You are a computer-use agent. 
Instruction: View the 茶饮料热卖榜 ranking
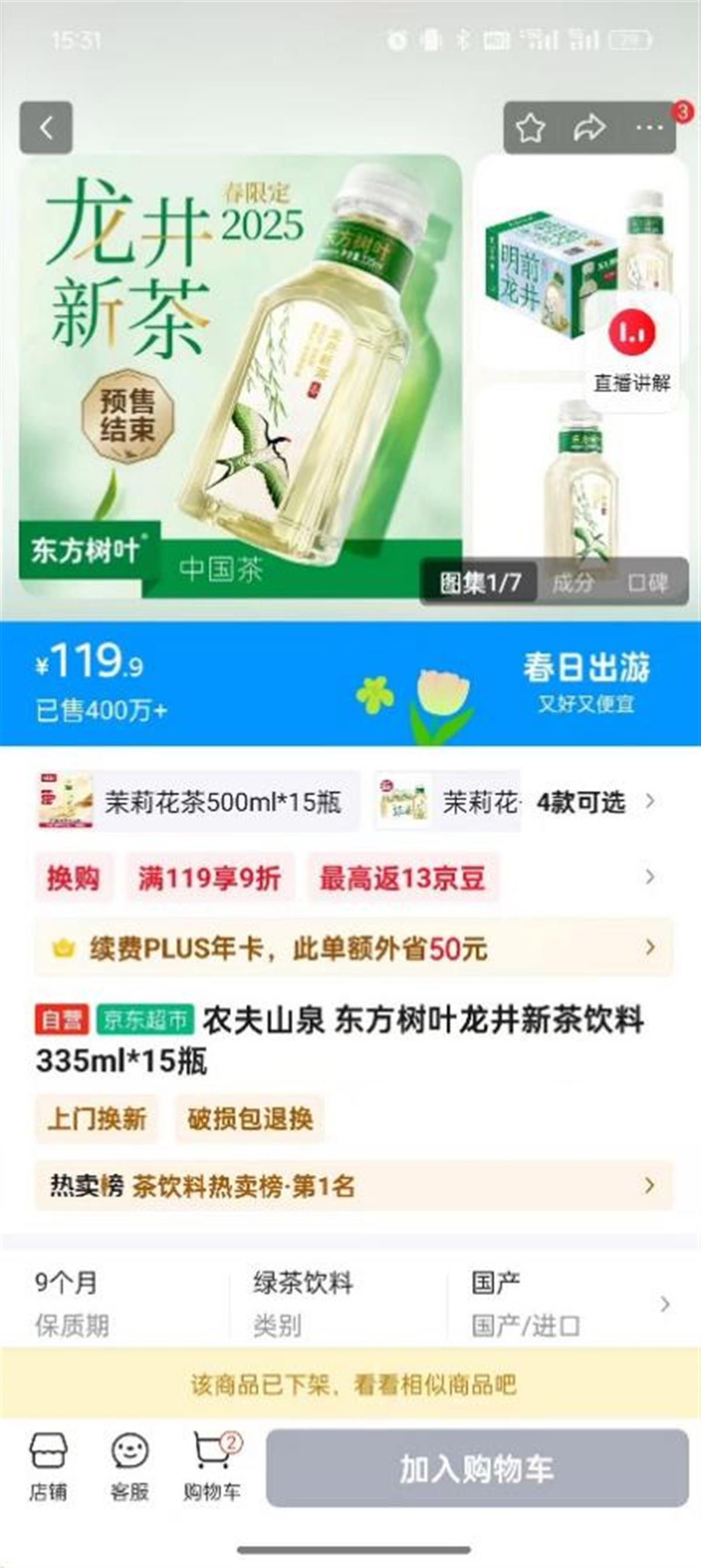coord(353,1186)
